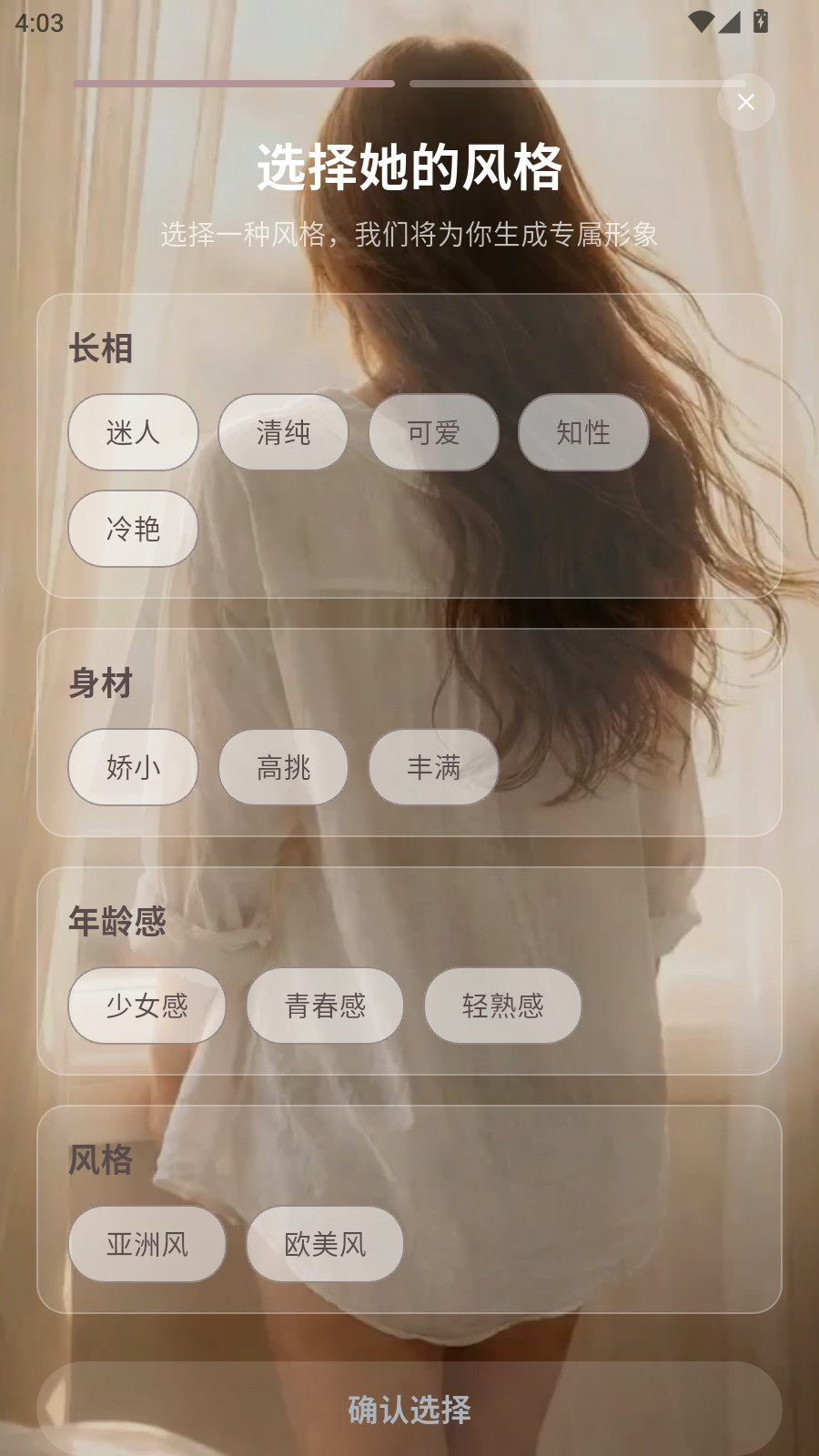Close the style selection screen
This screenshot has width=819, height=1456.
(x=745, y=102)
